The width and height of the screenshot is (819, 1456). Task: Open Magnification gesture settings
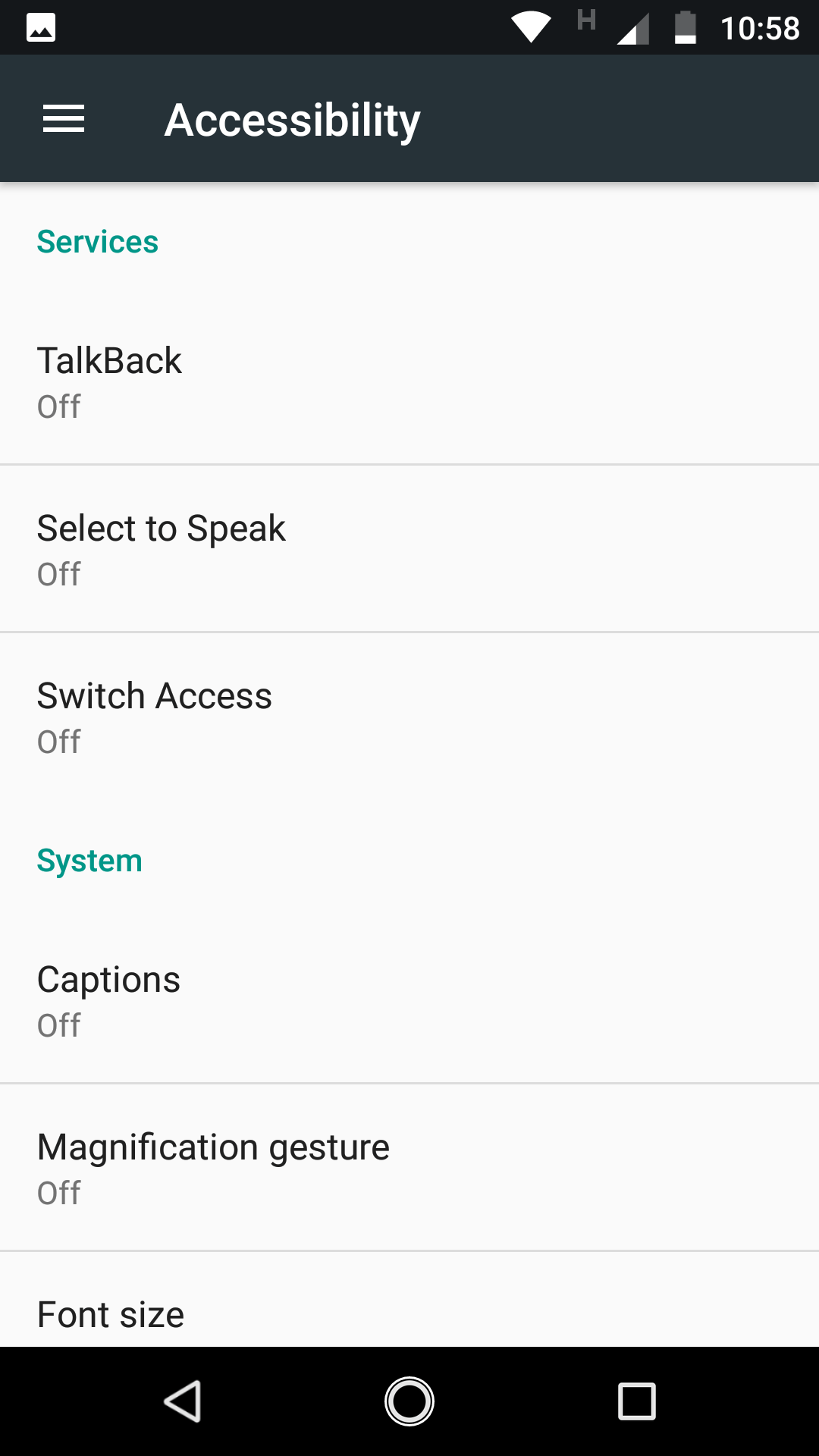pos(409,1168)
